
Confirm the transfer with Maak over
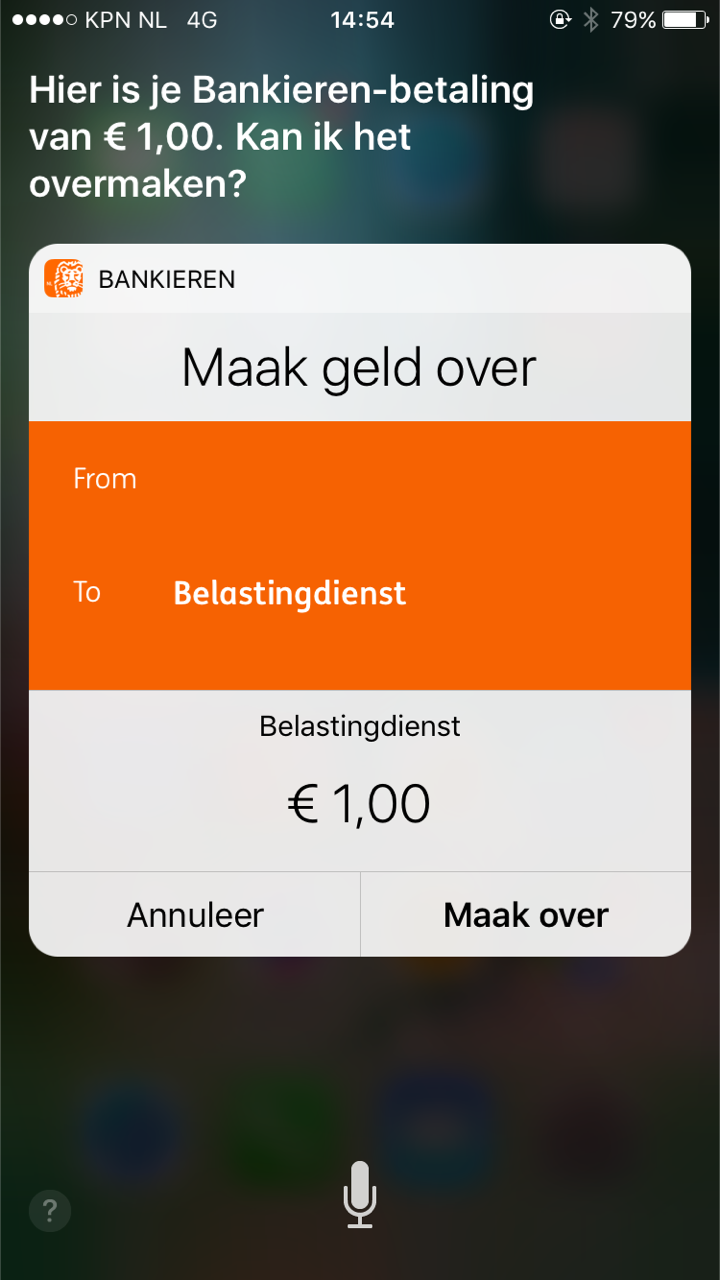coord(525,913)
